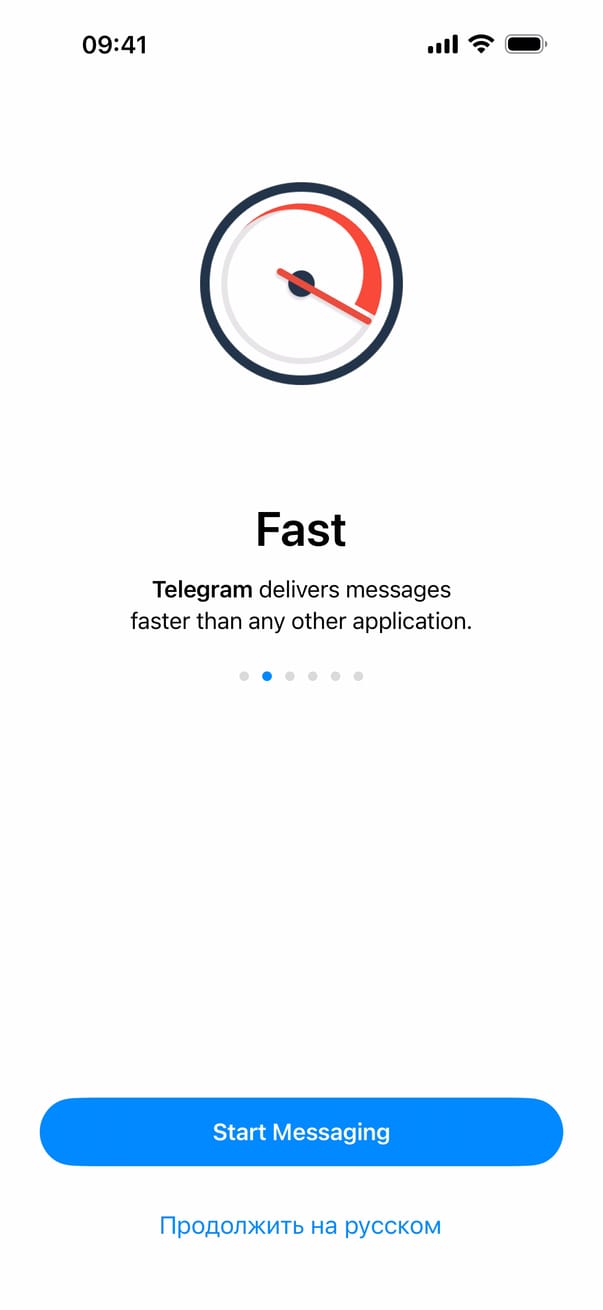Tap the Start Messaging button
The image size is (603, 1310).
[301, 1132]
